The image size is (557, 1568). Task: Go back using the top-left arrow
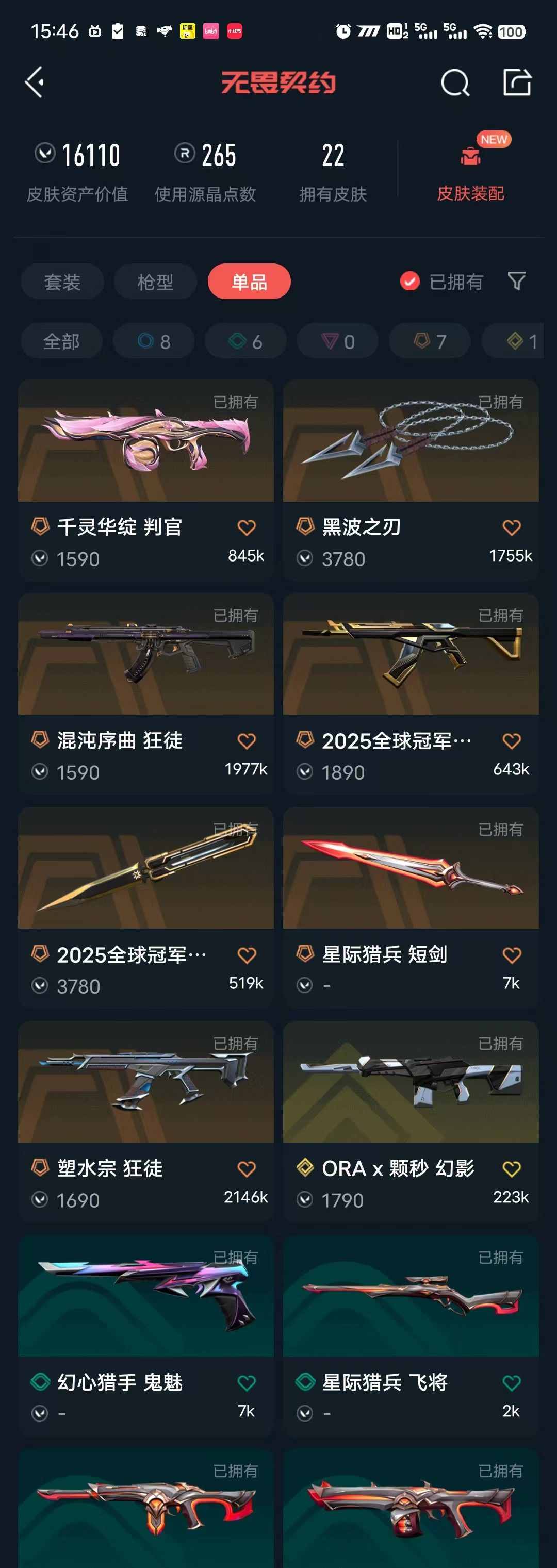[35, 82]
